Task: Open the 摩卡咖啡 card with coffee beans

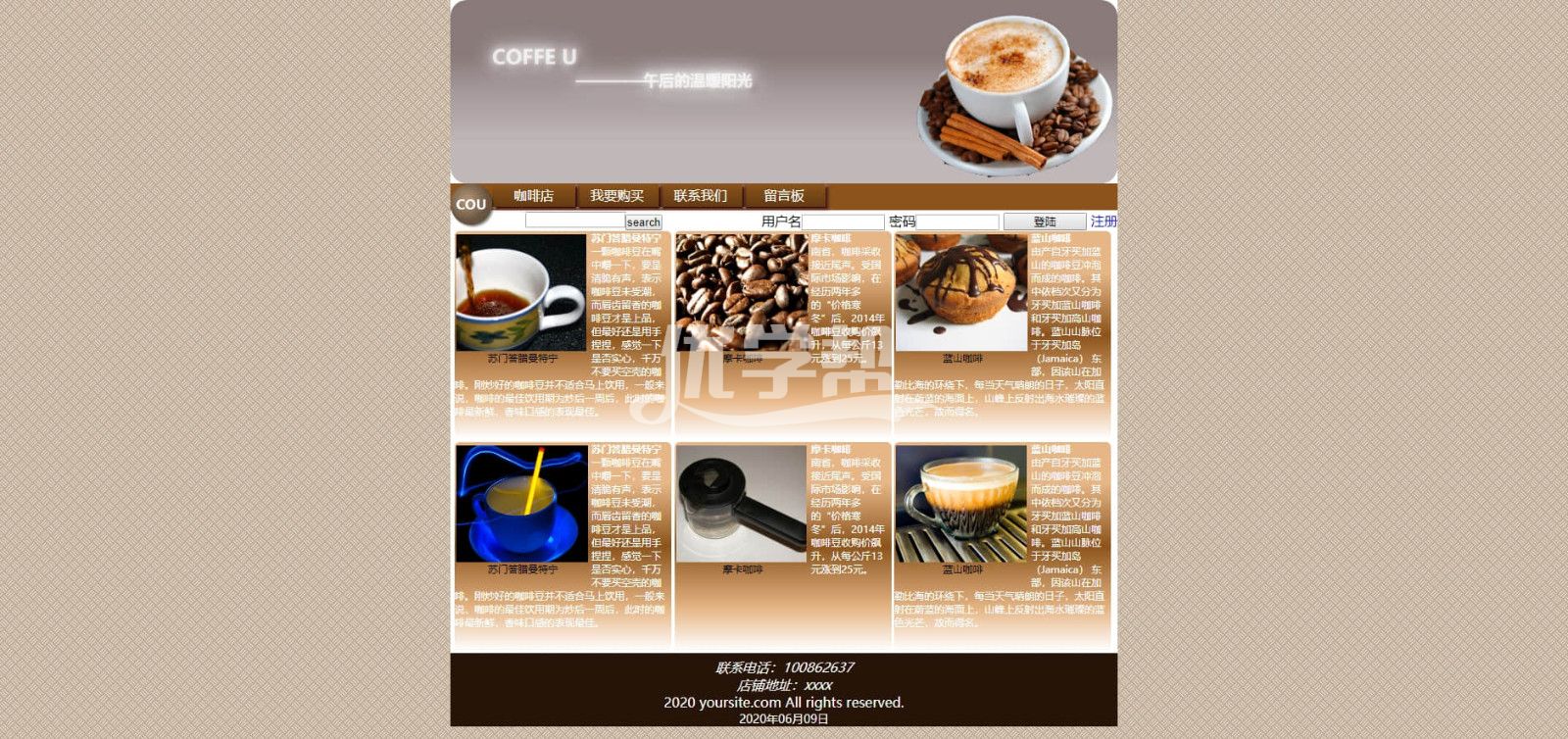Action: [x=741, y=293]
